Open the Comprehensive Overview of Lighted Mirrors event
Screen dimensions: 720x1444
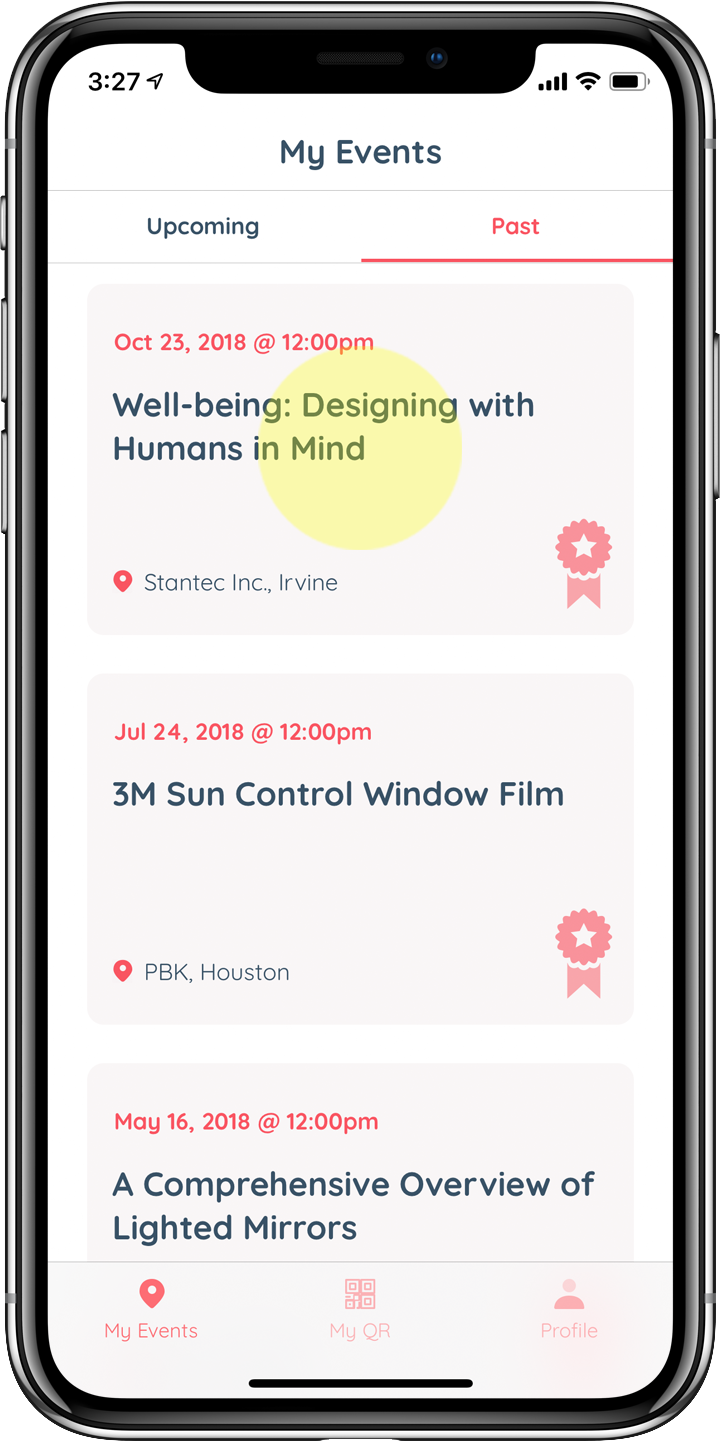click(353, 1205)
